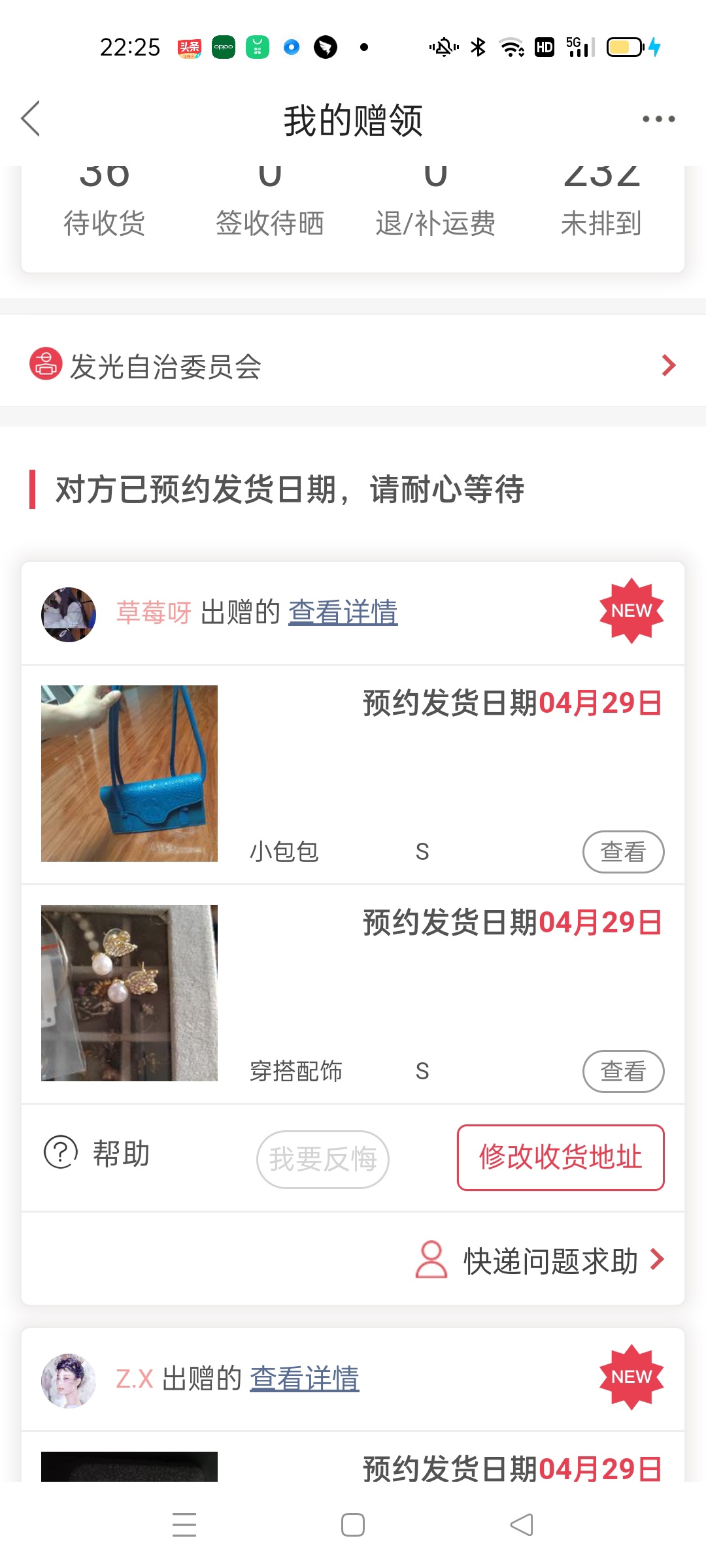Tap 查看详情 link for Z.X's gift

click(305, 1379)
